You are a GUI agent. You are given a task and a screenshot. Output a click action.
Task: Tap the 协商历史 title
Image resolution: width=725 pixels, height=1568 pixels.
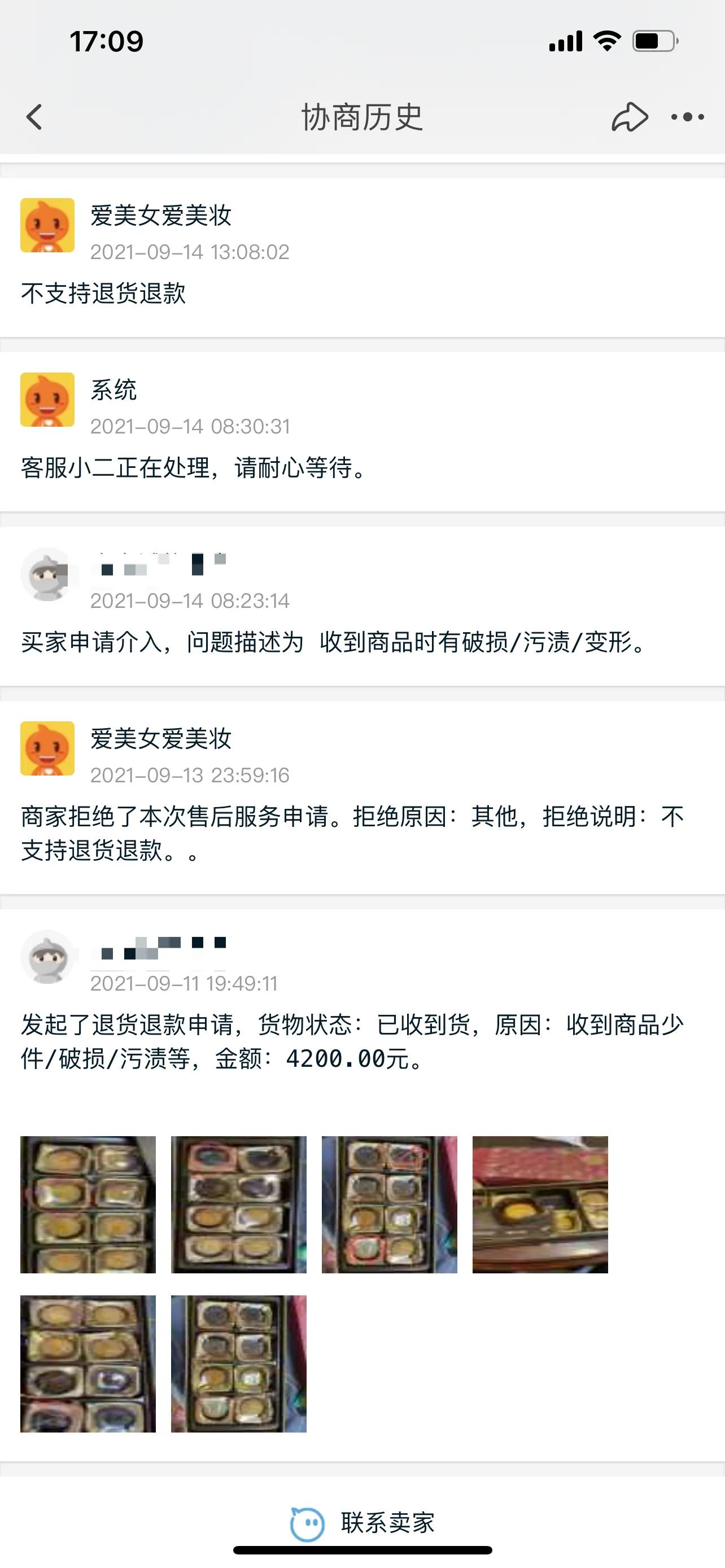362,117
